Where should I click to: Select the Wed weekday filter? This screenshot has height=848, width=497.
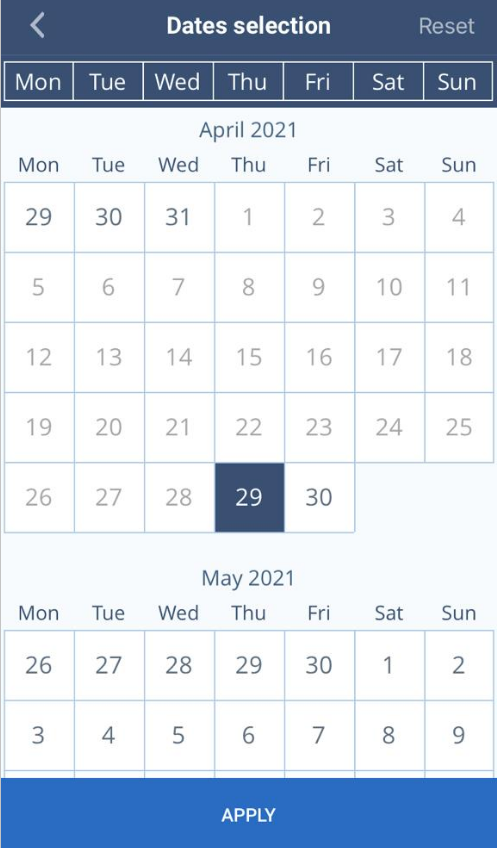point(178,82)
